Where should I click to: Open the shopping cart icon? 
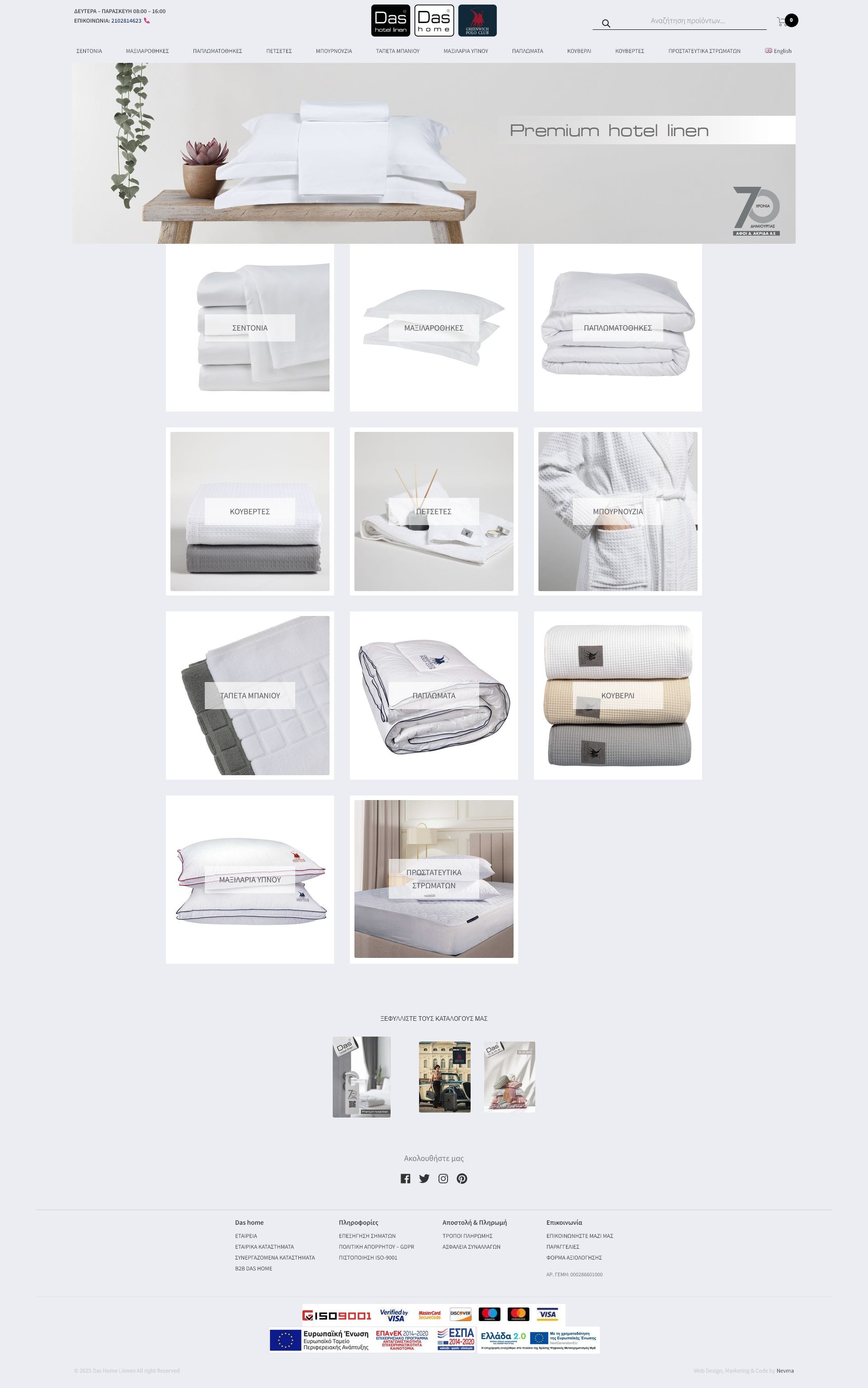tap(783, 21)
